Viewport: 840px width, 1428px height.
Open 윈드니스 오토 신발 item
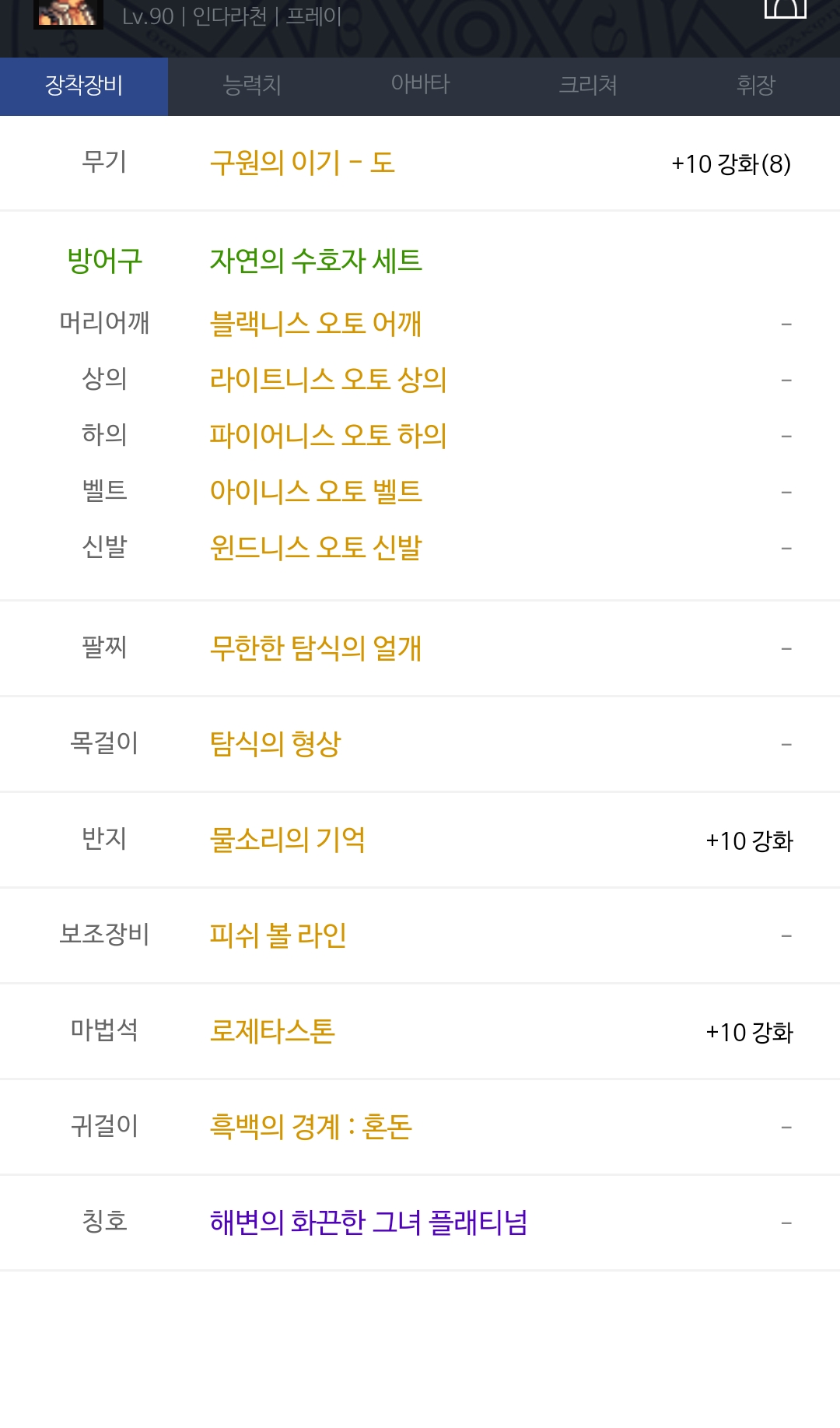316,547
